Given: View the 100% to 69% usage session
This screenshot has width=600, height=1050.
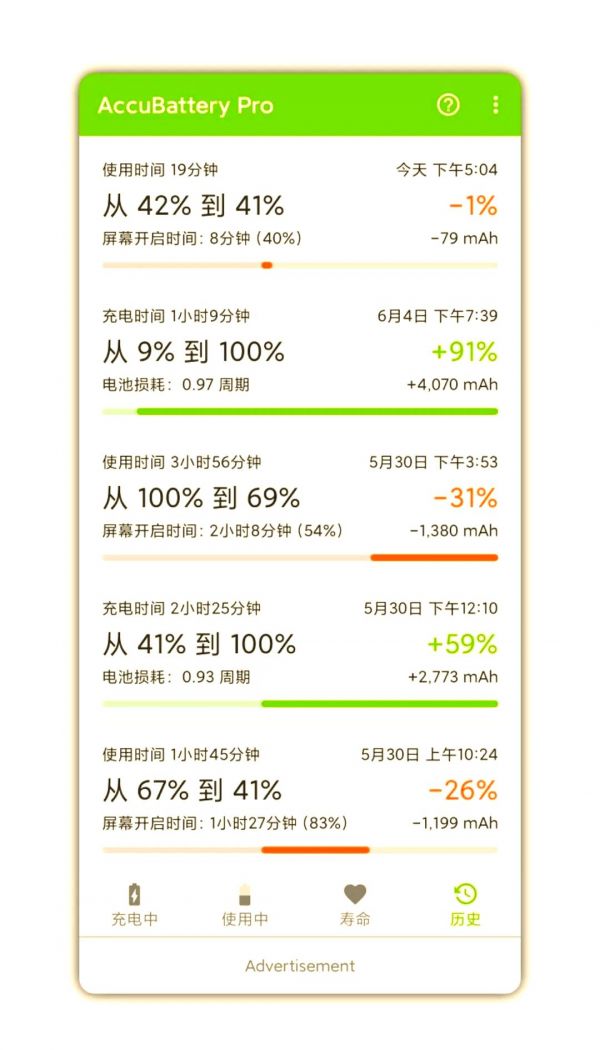Looking at the screenshot, I should pyautogui.click(x=300, y=505).
